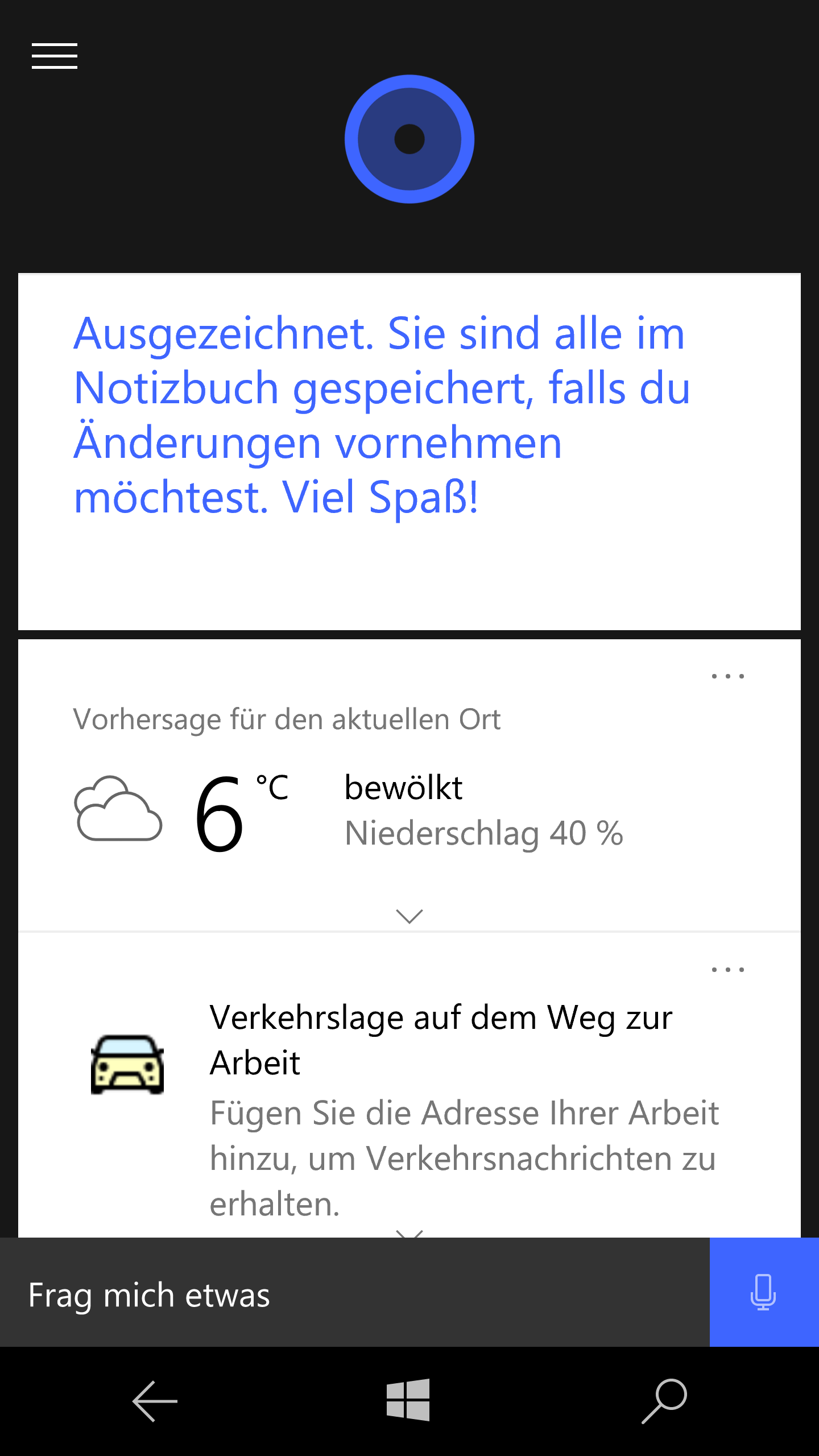Open more options for the weather card
The image size is (819, 1456).
727,676
